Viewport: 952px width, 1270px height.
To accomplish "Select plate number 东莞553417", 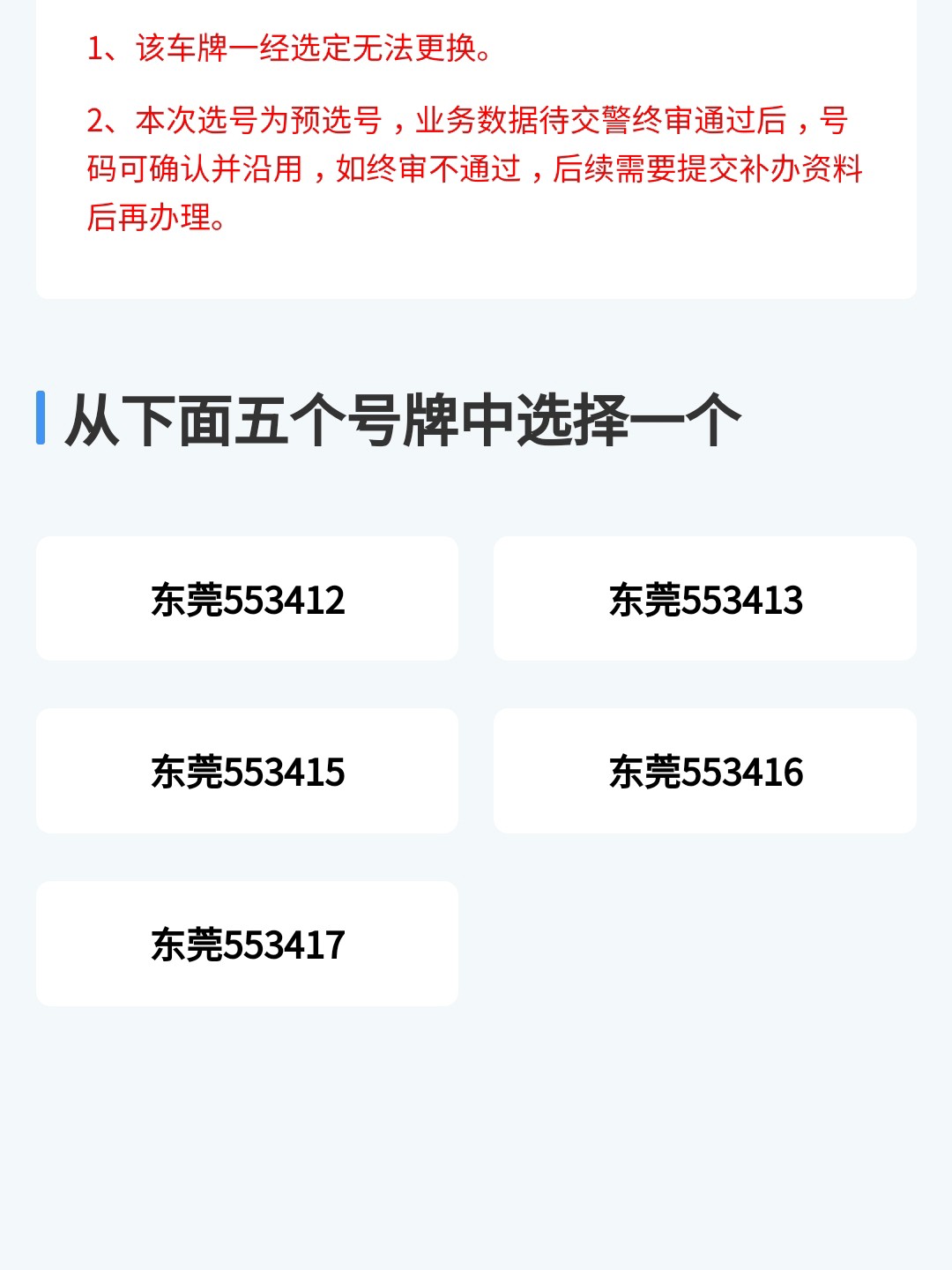I will tap(247, 944).
